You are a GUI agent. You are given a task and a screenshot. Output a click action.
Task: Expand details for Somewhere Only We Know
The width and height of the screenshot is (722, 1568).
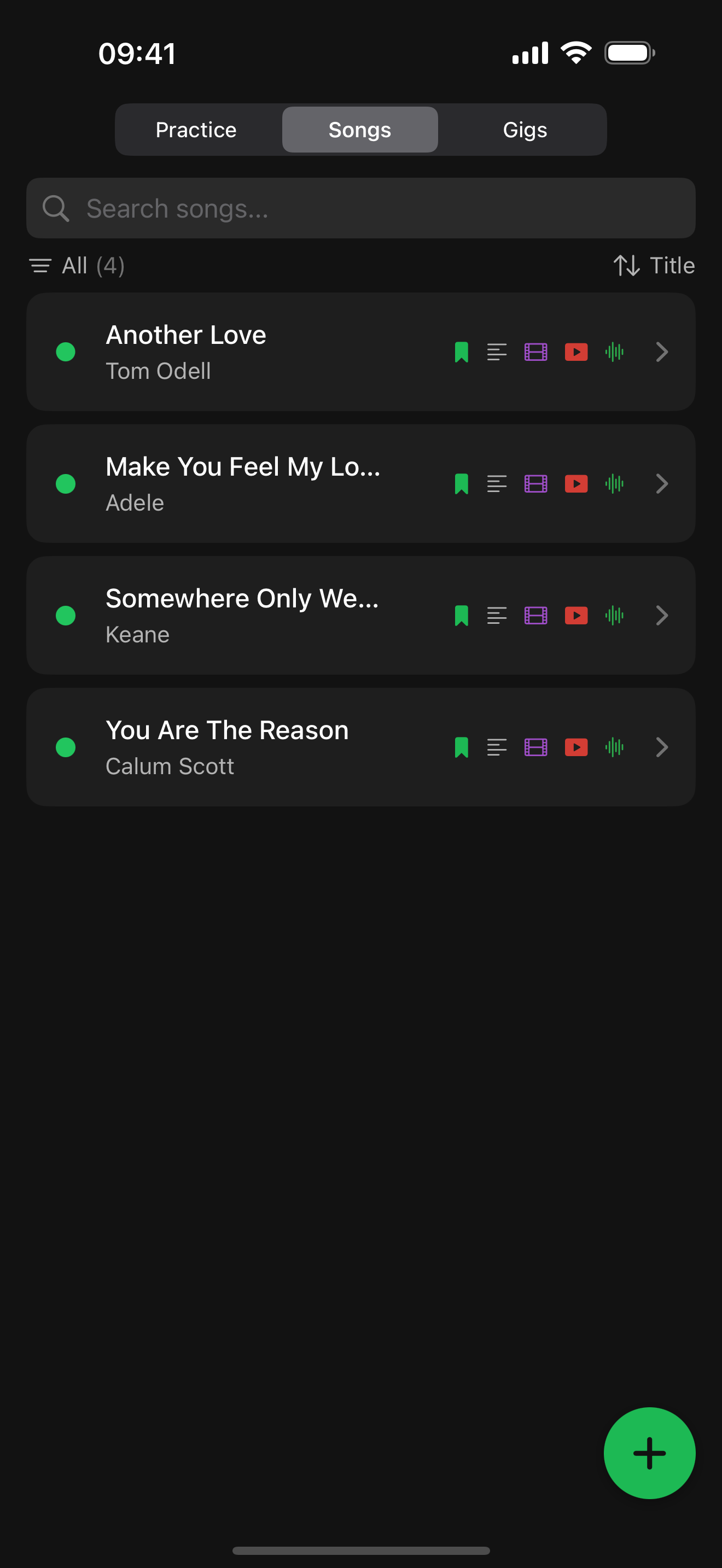[662, 616]
